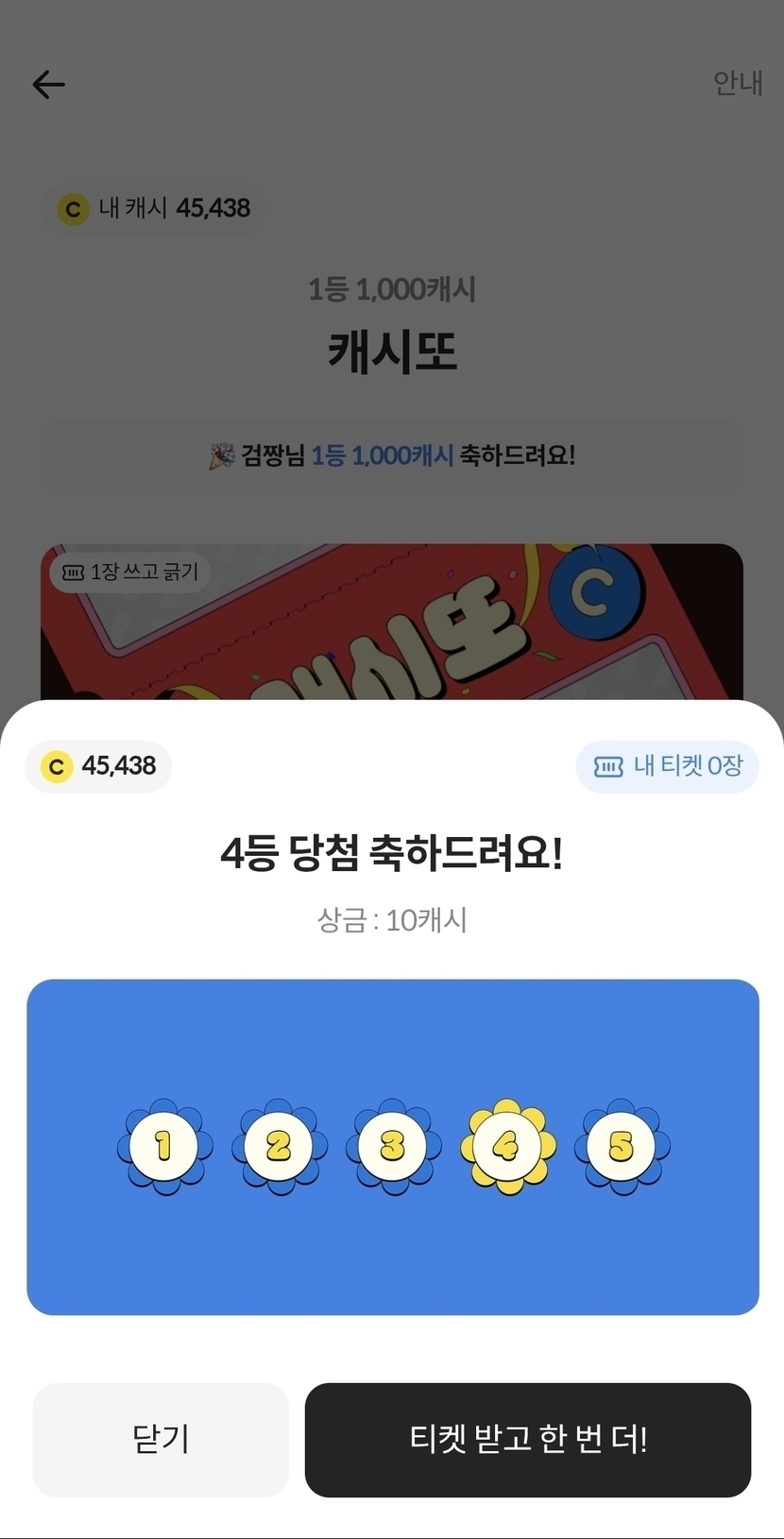This screenshot has height=1539, width=784.
Task: Open the 내 티켓 0장 ticket chip
Action: coord(667,766)
